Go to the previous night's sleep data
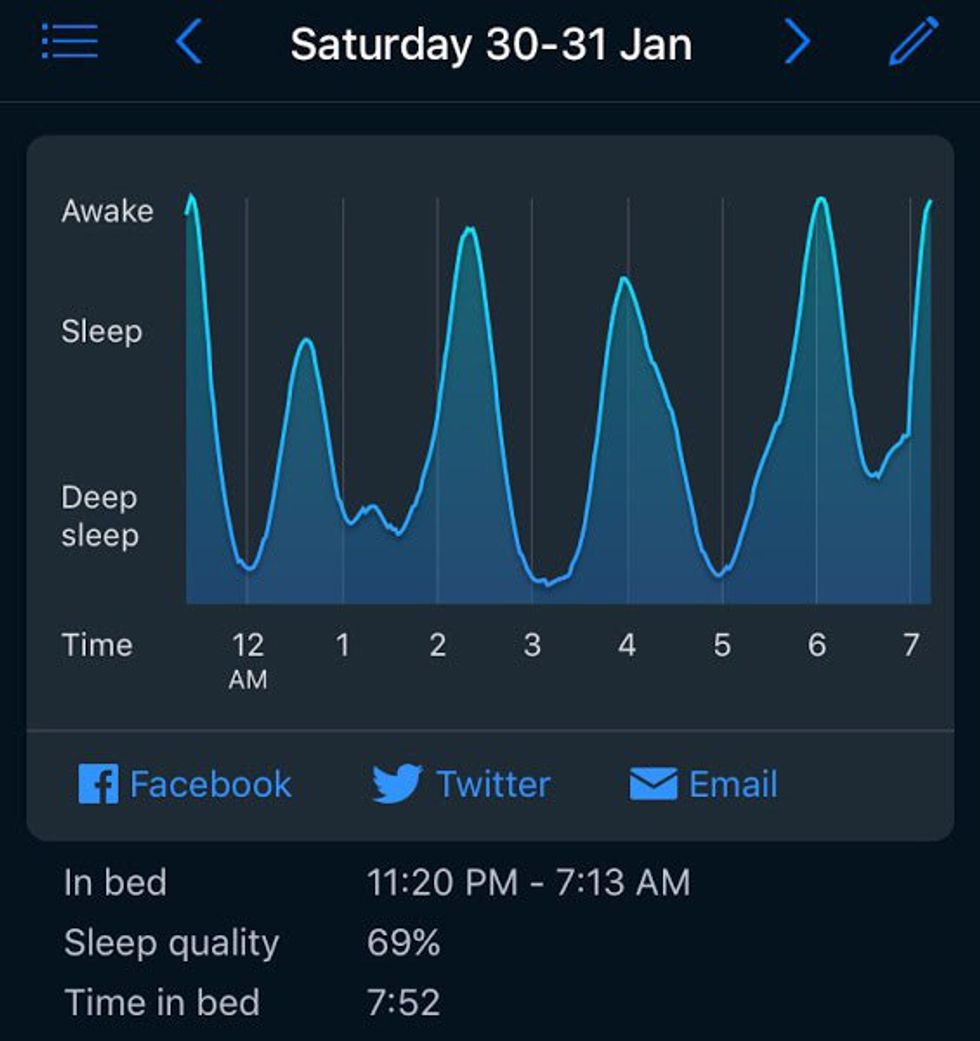Screen dimensions: 980x1041 188,42
